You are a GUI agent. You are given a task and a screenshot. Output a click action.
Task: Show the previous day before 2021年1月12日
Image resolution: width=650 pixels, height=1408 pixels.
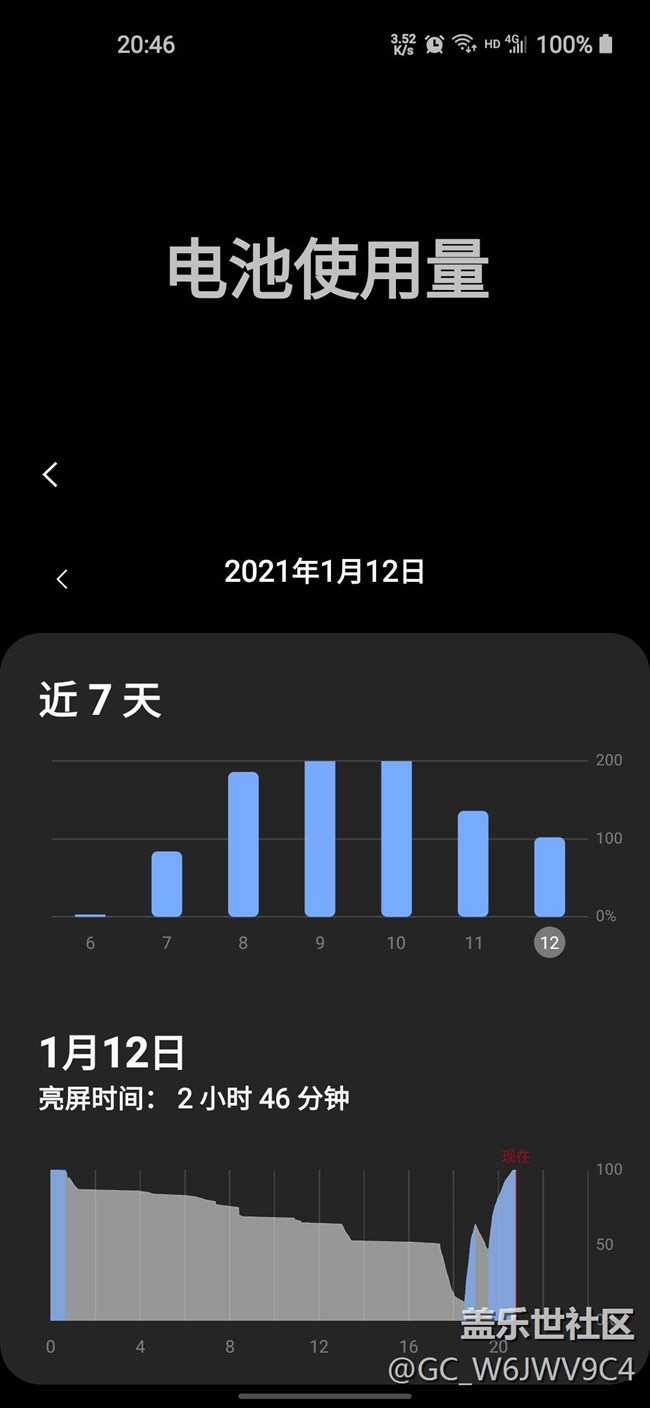click(63, 579)
